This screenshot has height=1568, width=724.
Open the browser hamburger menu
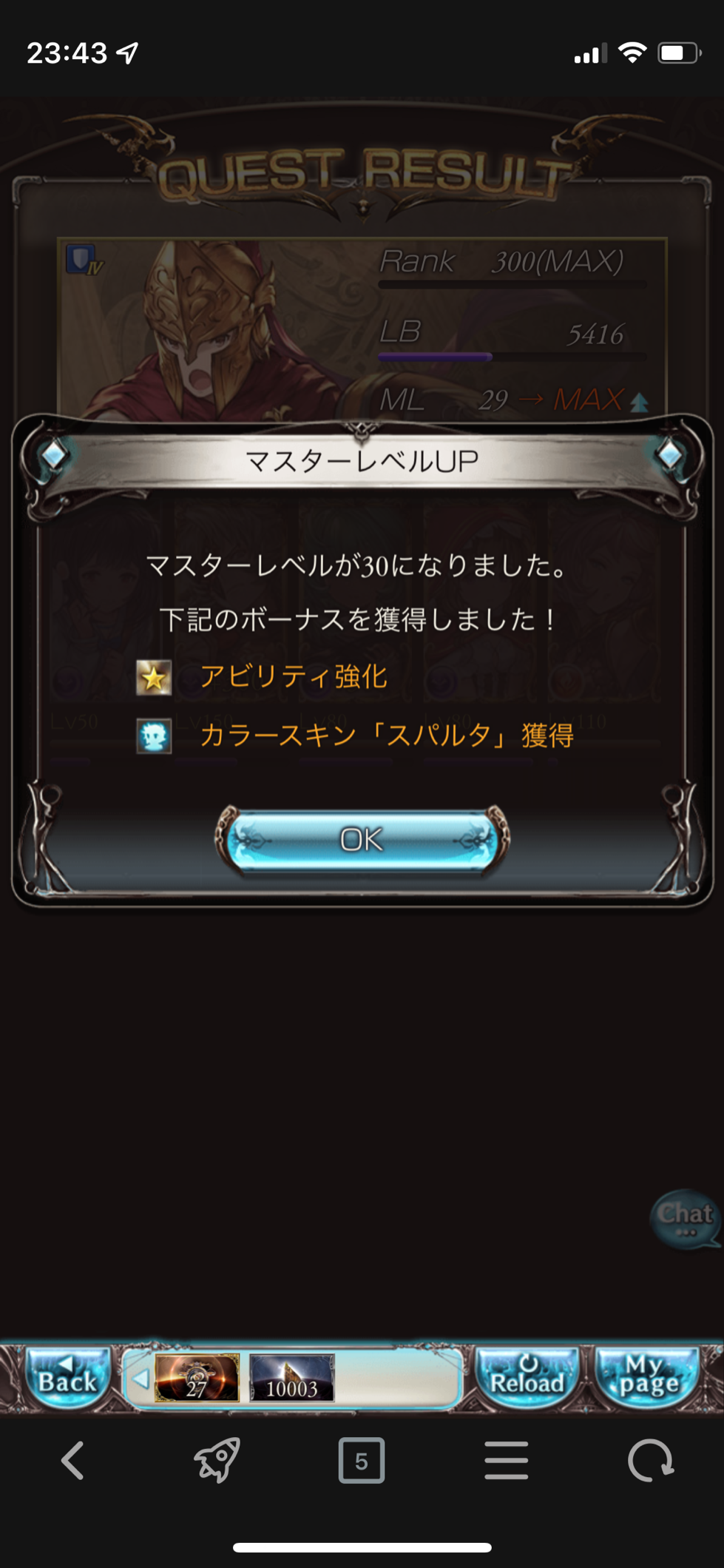click(506, 1461)
